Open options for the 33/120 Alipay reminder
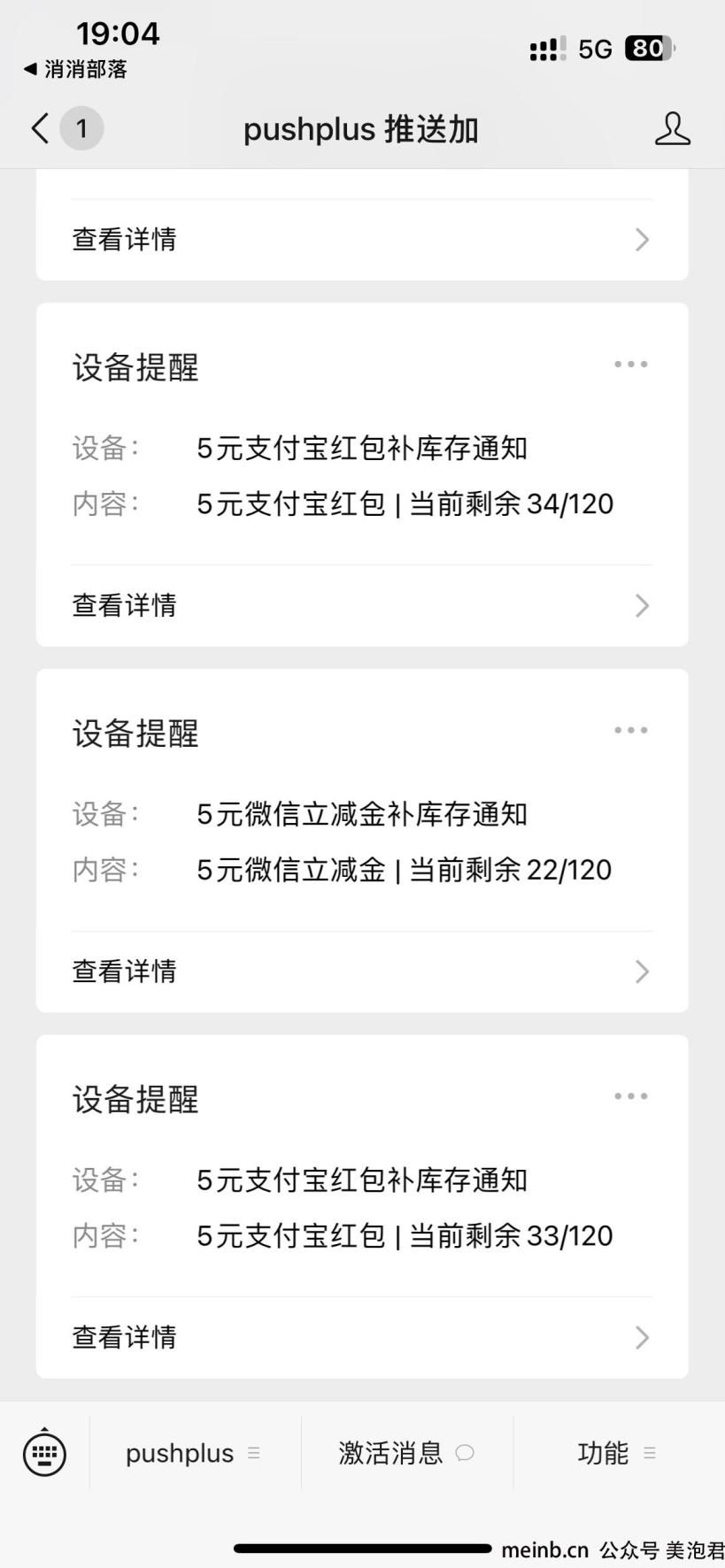The image size is (725, 1568). pos(631,1096)
